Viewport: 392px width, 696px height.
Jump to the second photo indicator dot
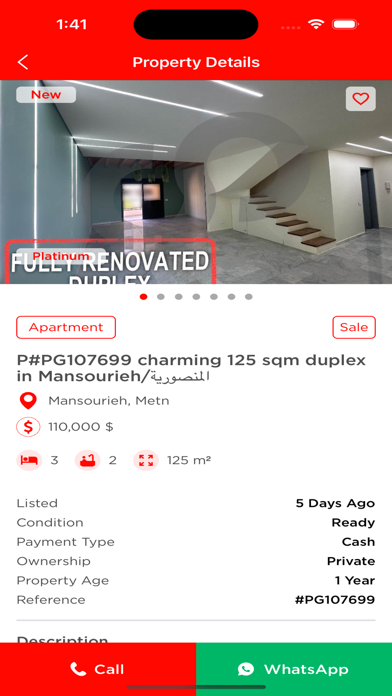pos(161,297)
